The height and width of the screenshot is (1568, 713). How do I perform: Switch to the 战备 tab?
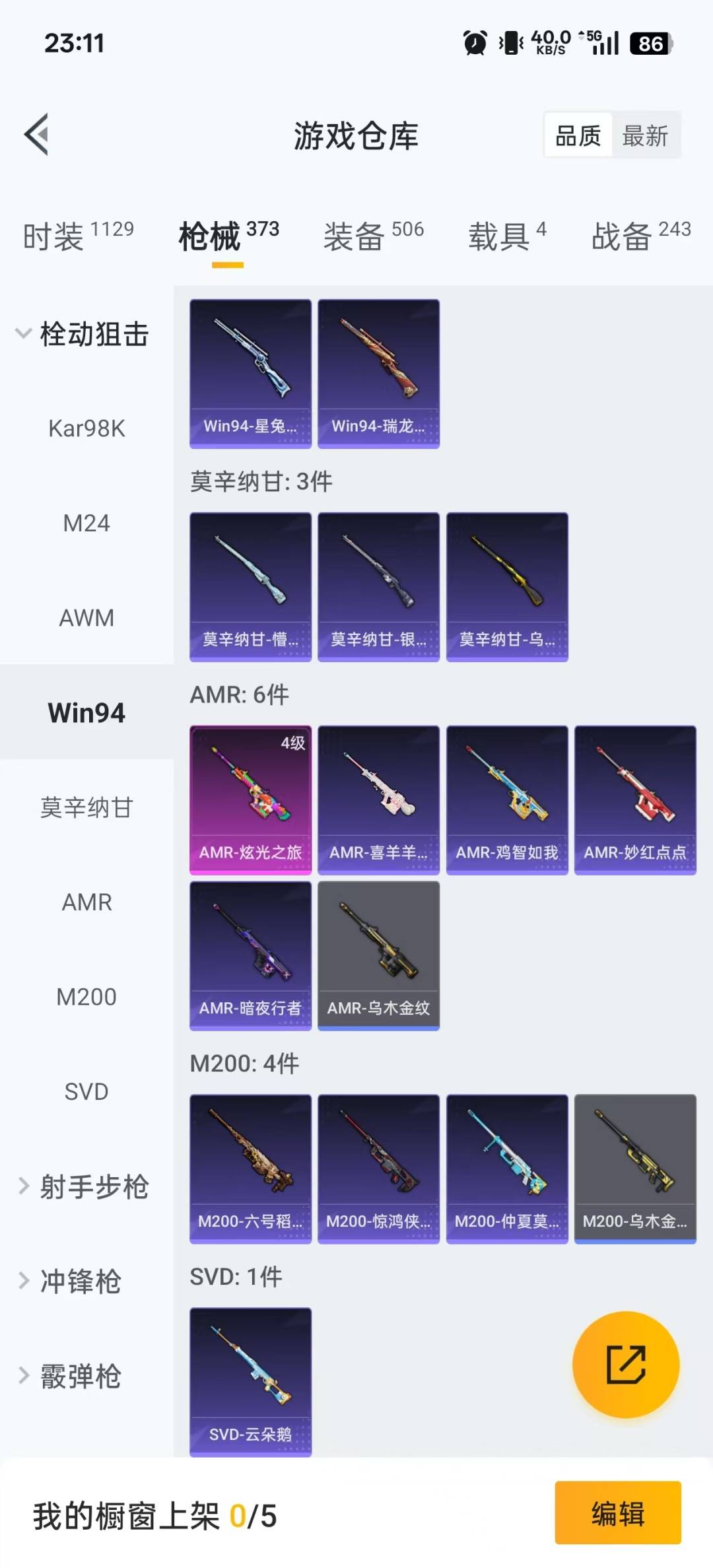pyautogui.click(x=640, y=236)
